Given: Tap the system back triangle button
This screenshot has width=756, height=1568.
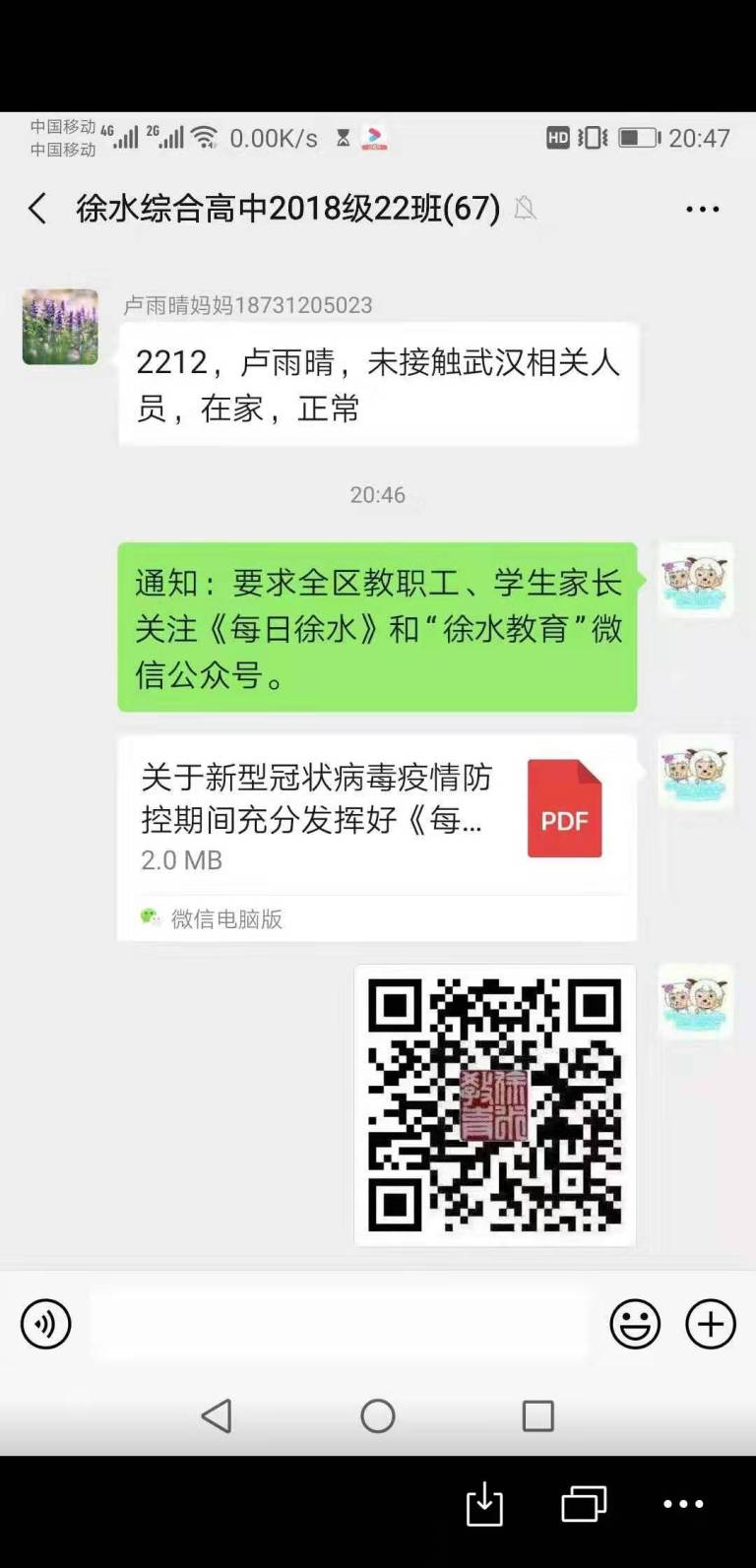Looking at the screenshot, I should tap(217, 1416).
